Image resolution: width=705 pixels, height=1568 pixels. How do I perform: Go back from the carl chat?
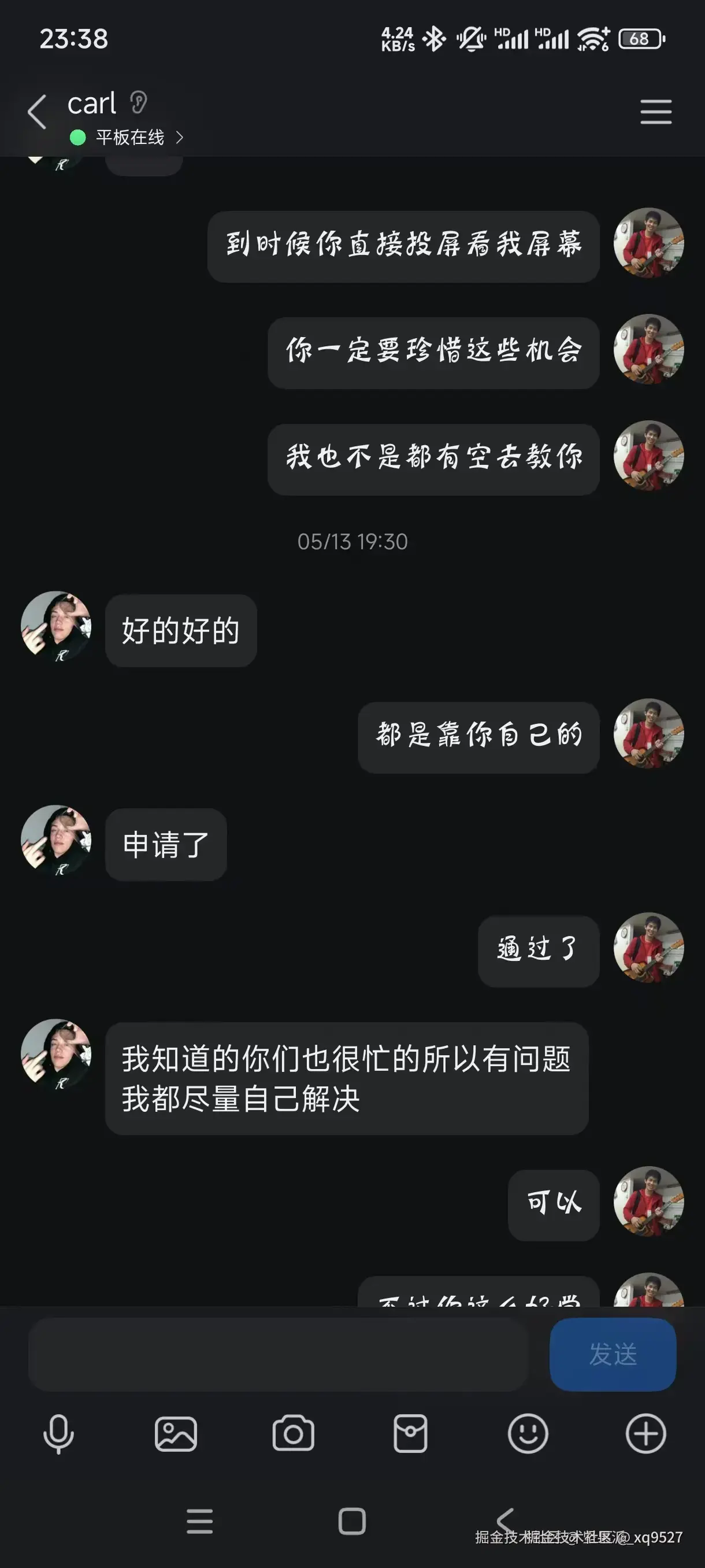point(37,112)
